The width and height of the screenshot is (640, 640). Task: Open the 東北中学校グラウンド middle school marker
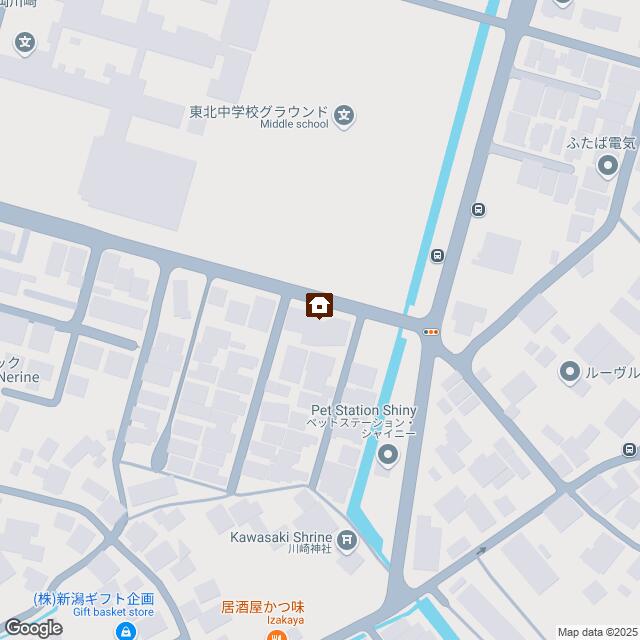[344, 116]
